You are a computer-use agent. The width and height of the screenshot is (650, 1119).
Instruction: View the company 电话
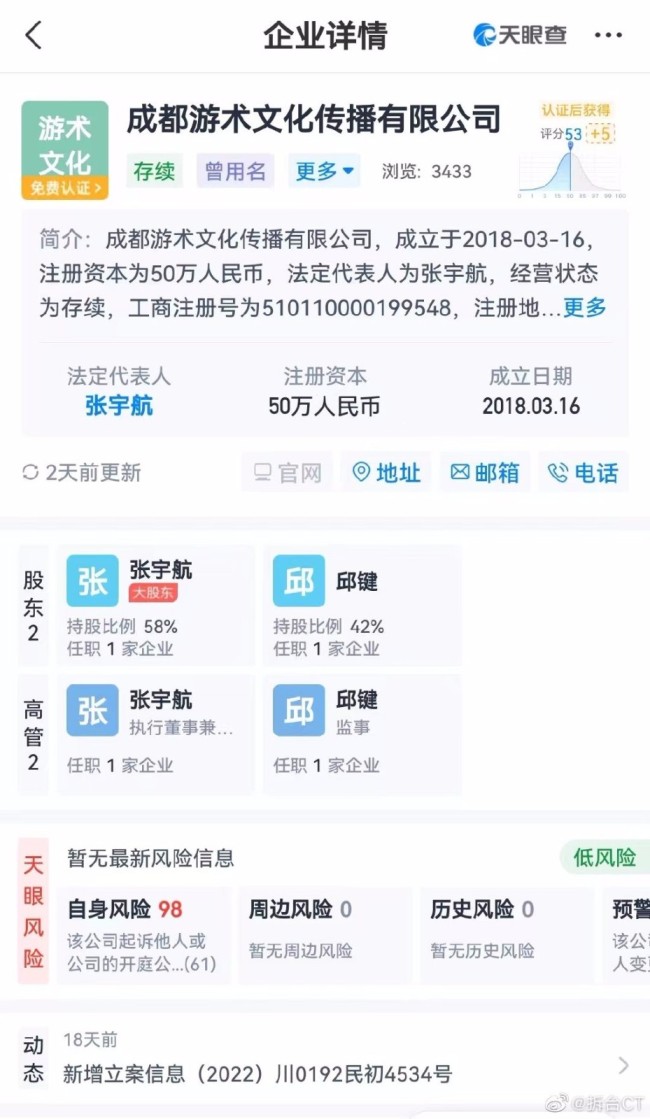(584, 472)
